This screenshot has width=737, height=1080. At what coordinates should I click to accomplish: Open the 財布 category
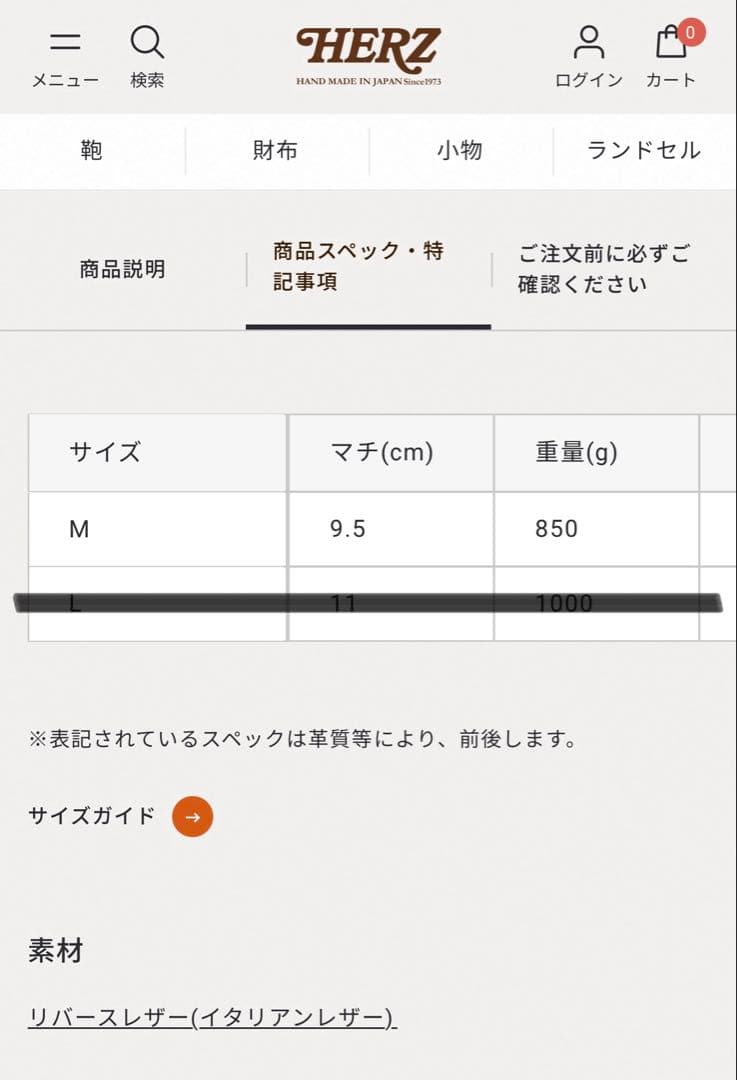[276, 150]
